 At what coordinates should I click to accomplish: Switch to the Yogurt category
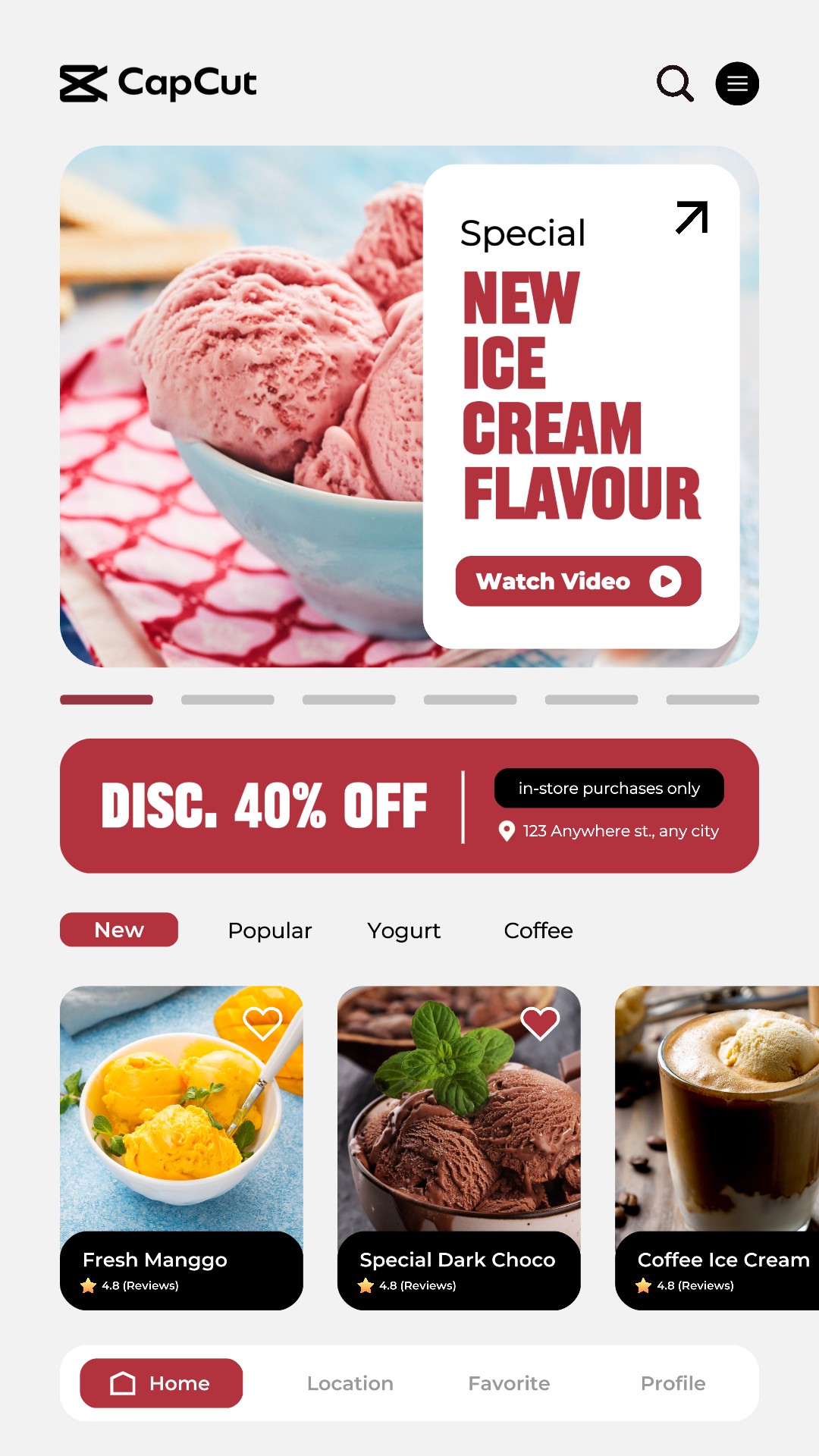pos(403,930)
